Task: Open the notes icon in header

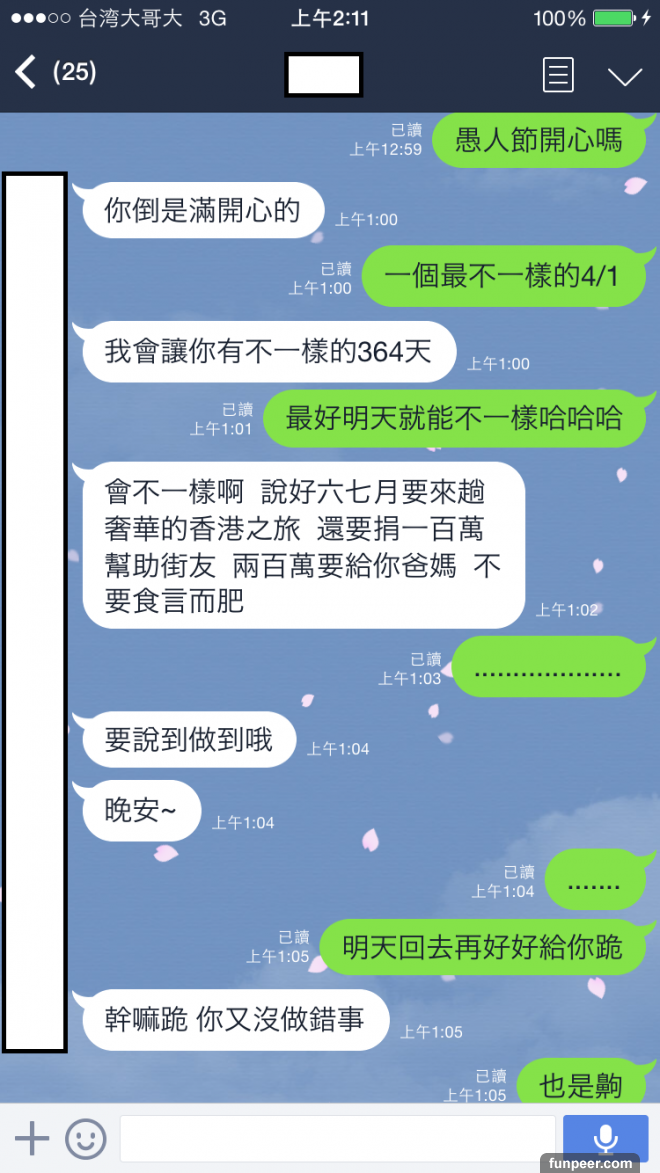Action: (x=558, y=75)
